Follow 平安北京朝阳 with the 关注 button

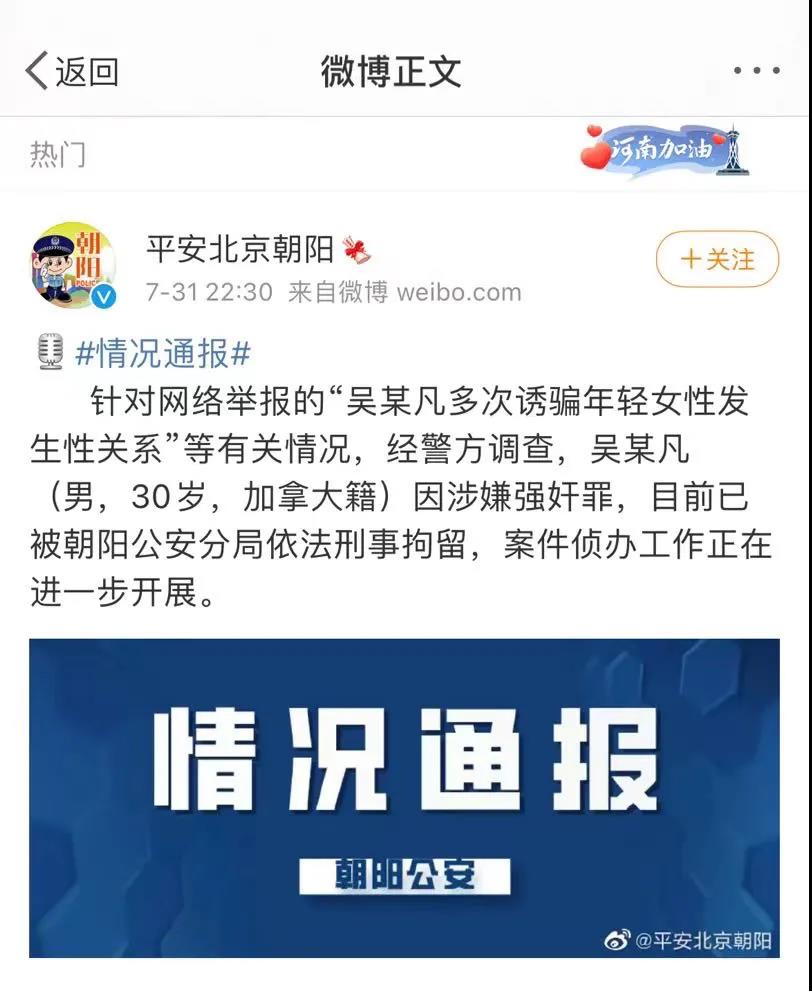pos(716,259)
